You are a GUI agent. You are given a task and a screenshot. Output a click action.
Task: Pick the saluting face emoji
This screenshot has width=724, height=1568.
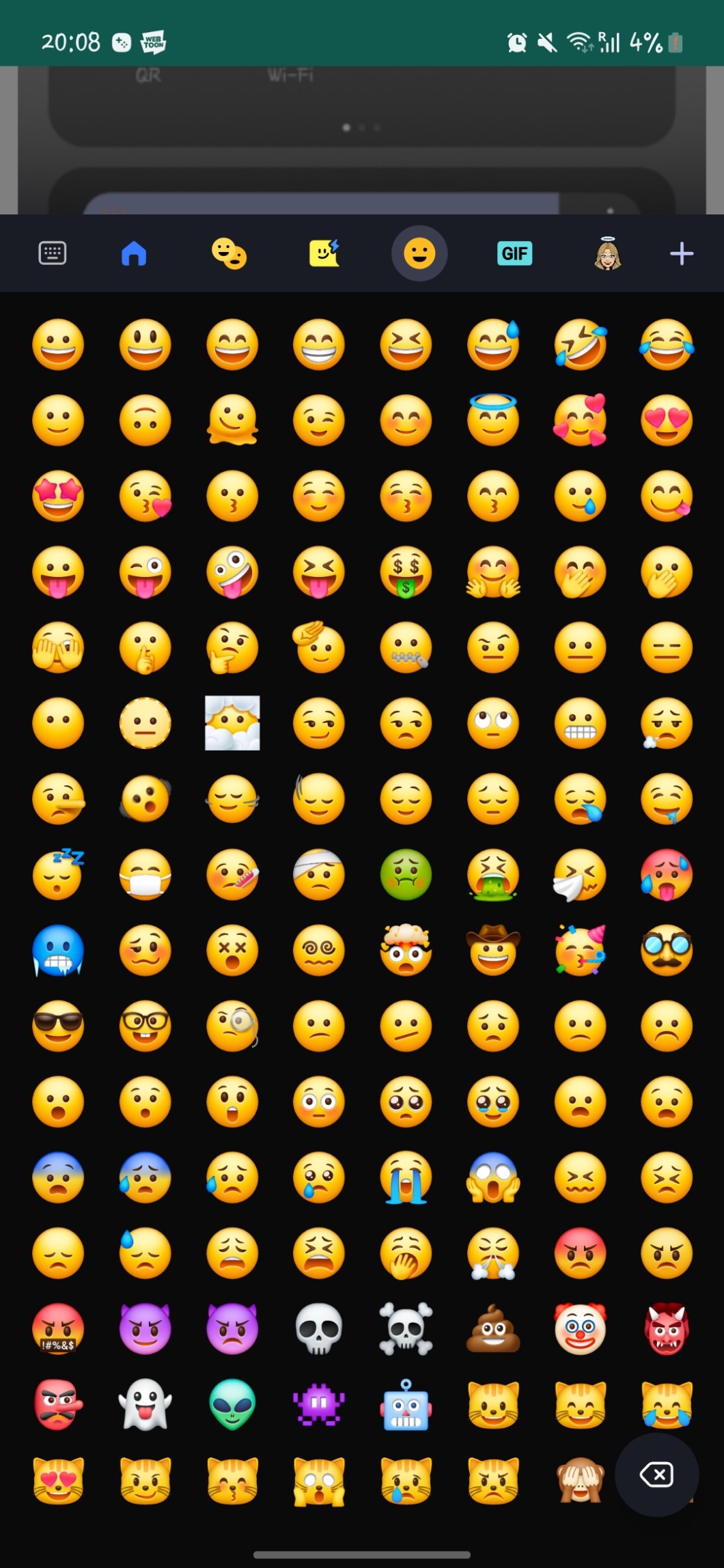click(x=318, y=647)
